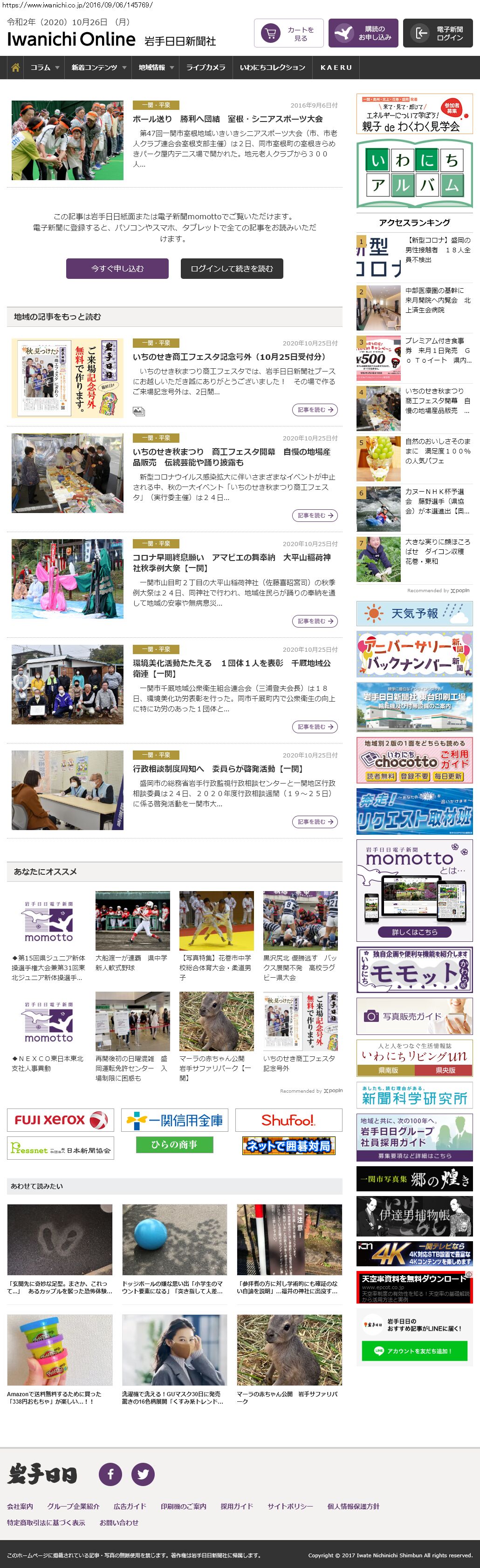View the cart via カートを見る
Viewport: 480px width, 1568px height.
288,34
